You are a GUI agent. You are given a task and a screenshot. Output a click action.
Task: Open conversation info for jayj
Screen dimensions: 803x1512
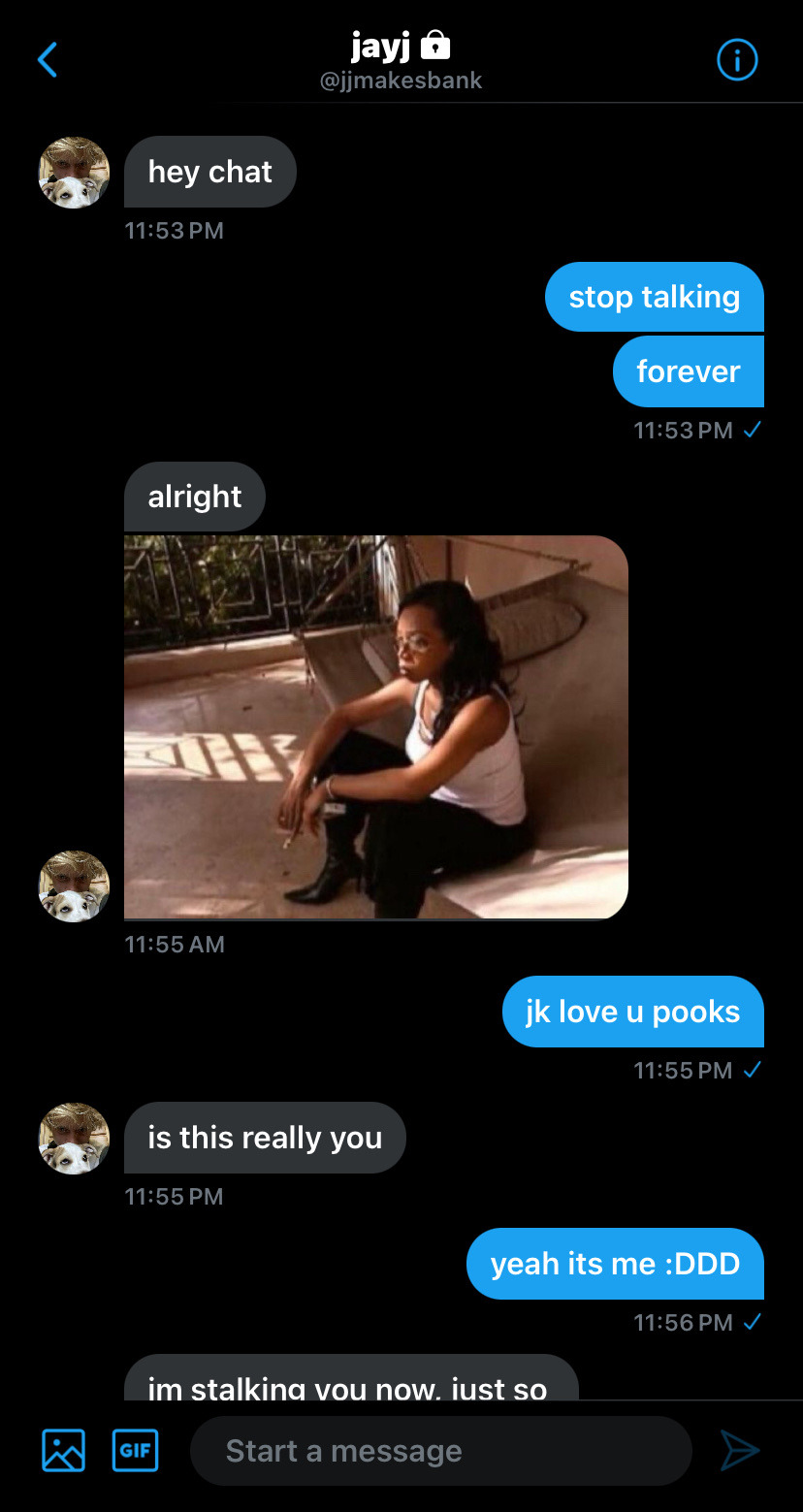click(736, 61)
